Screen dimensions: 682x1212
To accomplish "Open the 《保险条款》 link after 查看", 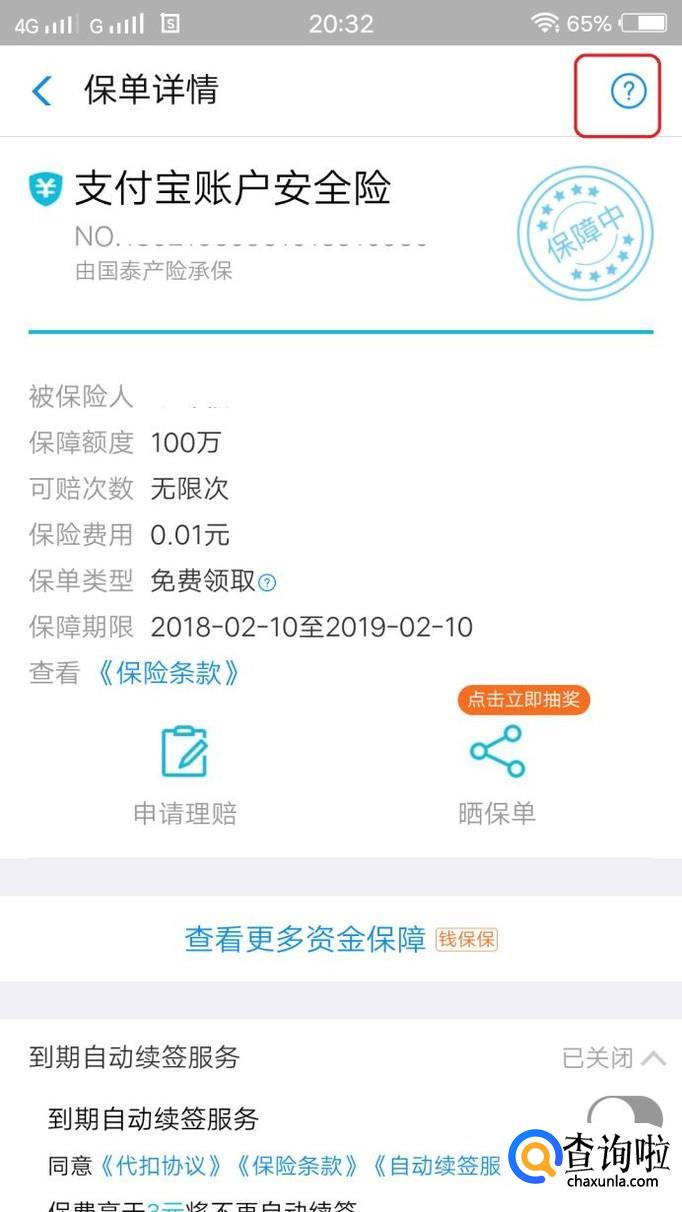I will [168, 672].
